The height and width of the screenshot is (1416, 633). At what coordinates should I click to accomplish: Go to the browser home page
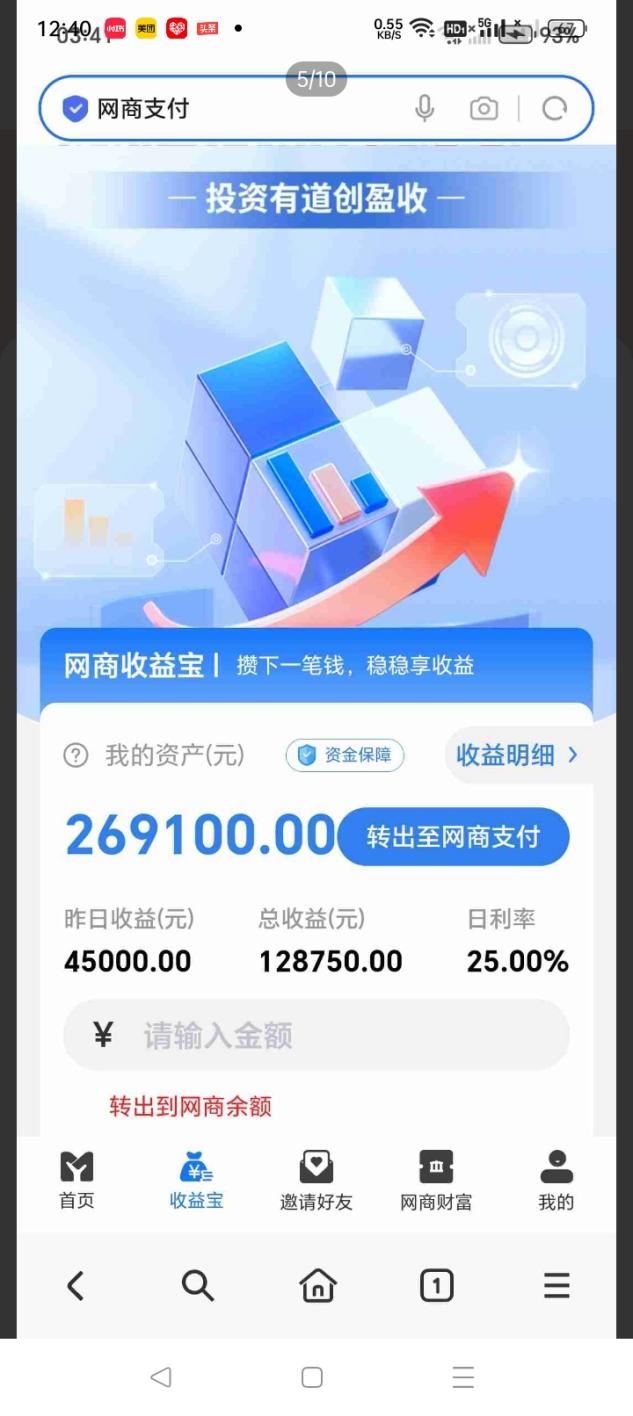(x=317, y=1285)
